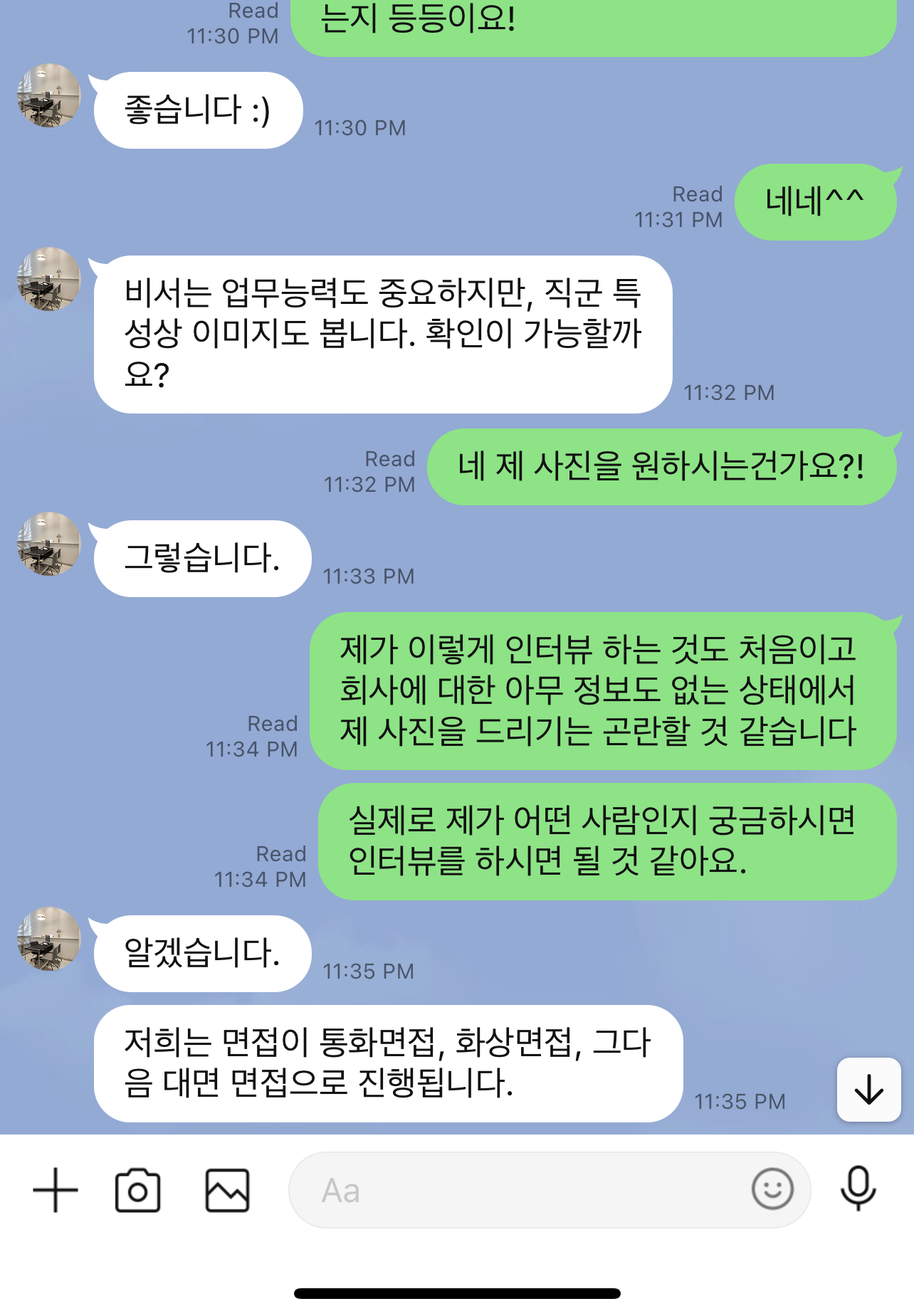Viewport: 914px width, 1316px height.
Task: Open sender's profile picture beside 좋습니다 :)
Action: (48, 95)
